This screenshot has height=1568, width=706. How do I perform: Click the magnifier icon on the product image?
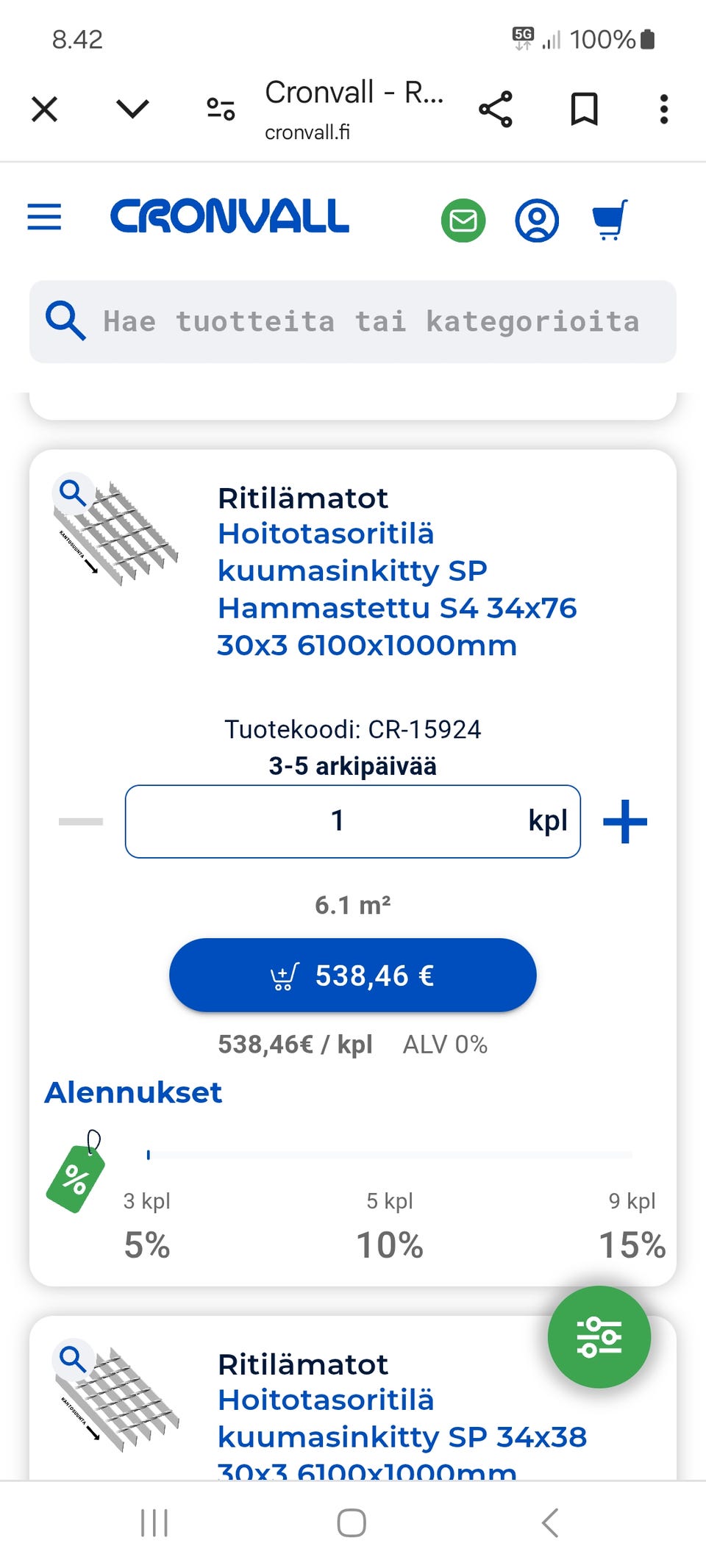tap(72, 493)
